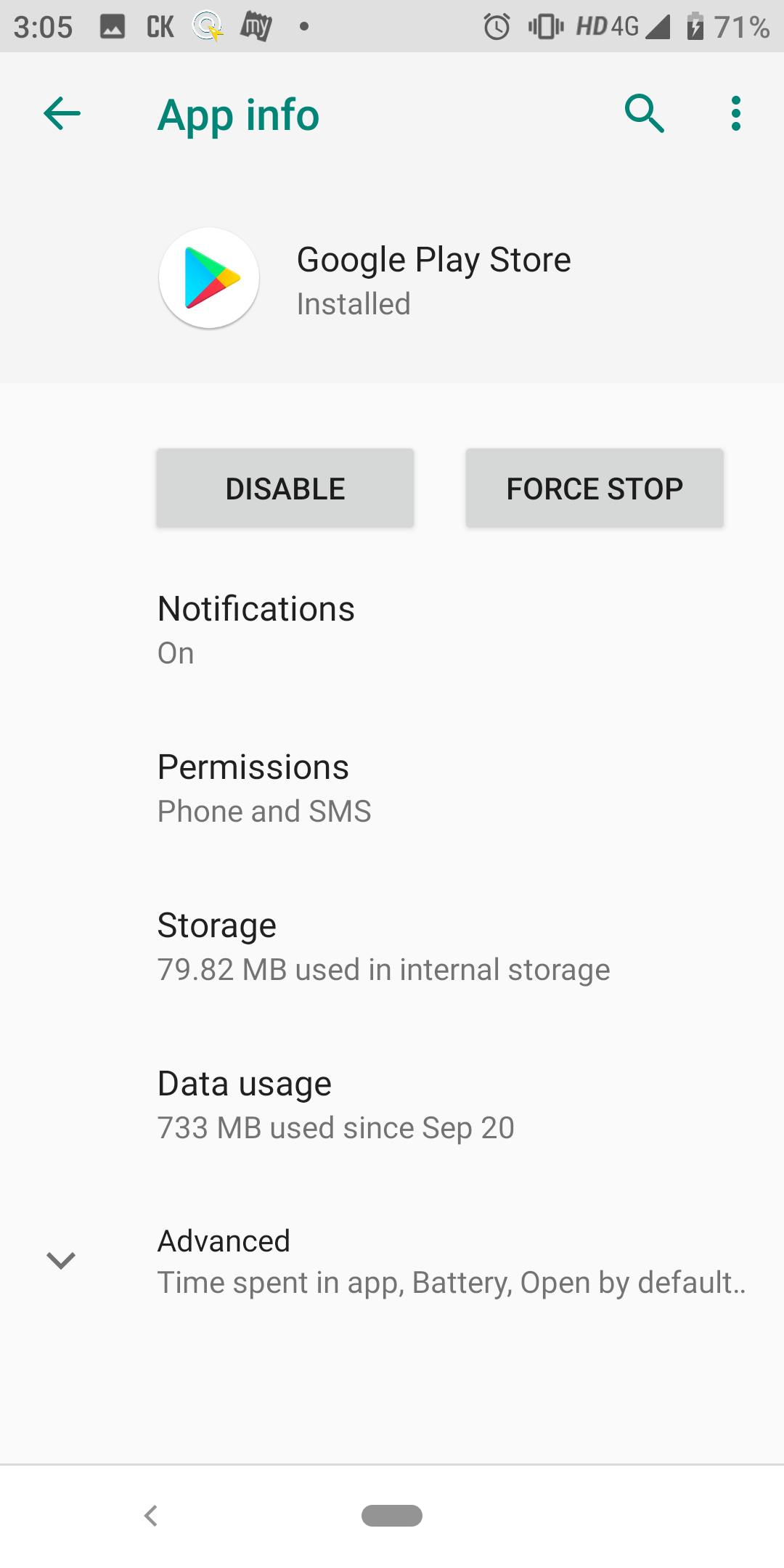Tap the home pill gesture bar
Image resolution: width=784 pixels, height=1568 pixels.
click(x=392, y=1515)
